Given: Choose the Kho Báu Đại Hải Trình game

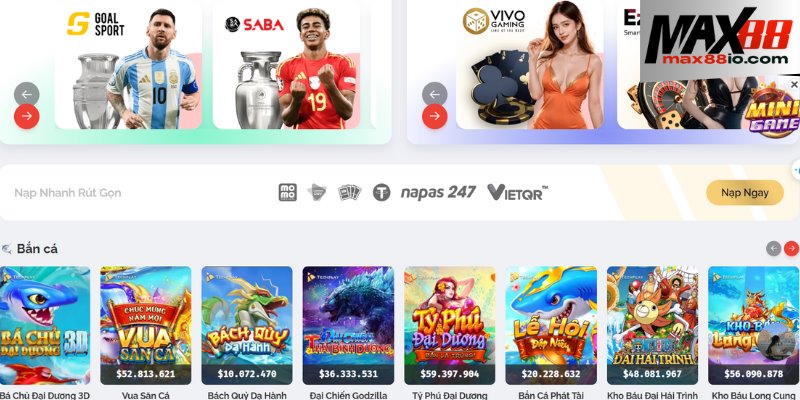Looking at the screenshot, I should pos(652,325).
